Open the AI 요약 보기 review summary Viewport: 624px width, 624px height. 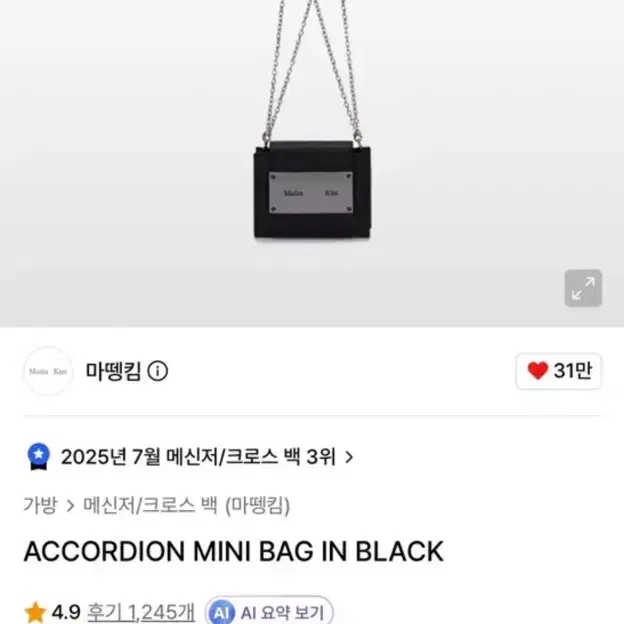point(269,611)
